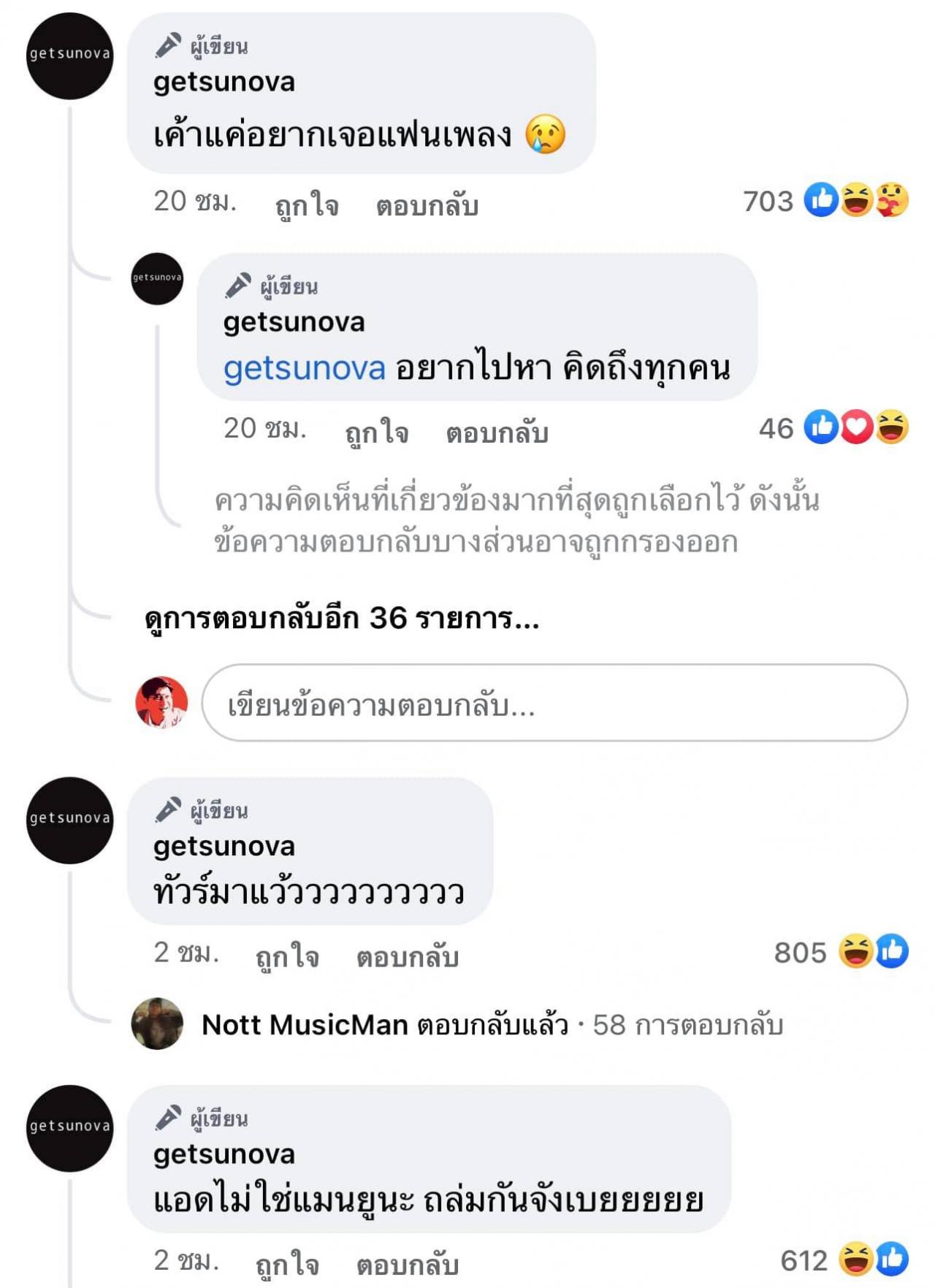Tap the "เขียนข้อความตอบกลับ" reply field

tap(554, 703)
